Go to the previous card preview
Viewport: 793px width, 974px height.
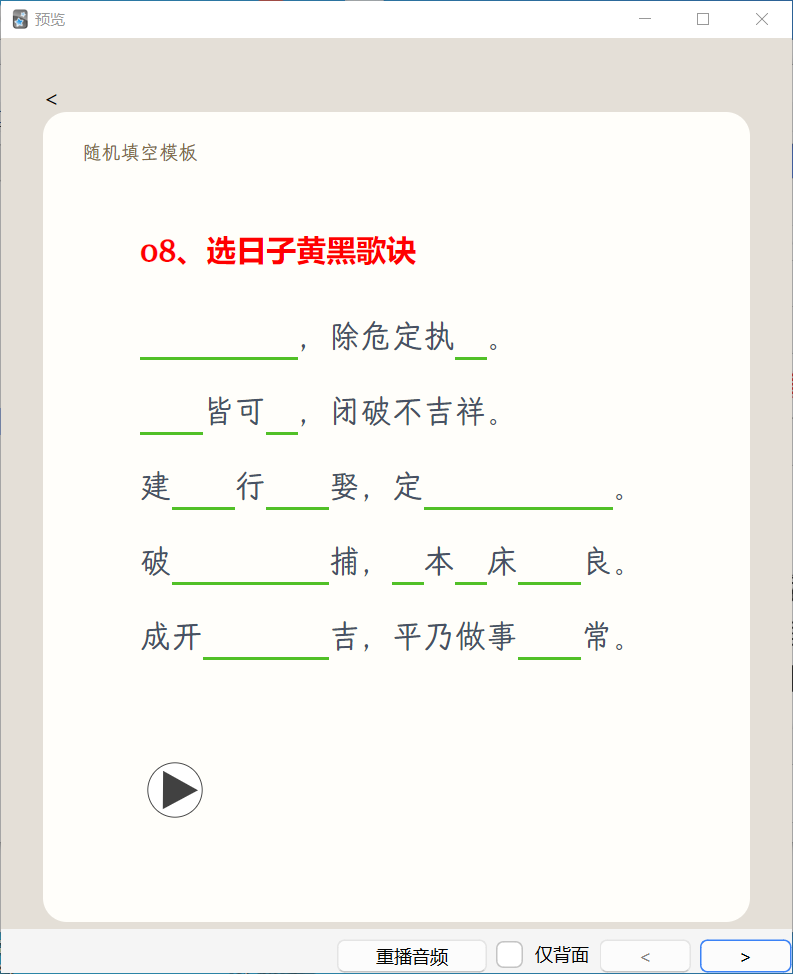pyautogui.click(x=645, y=956)
